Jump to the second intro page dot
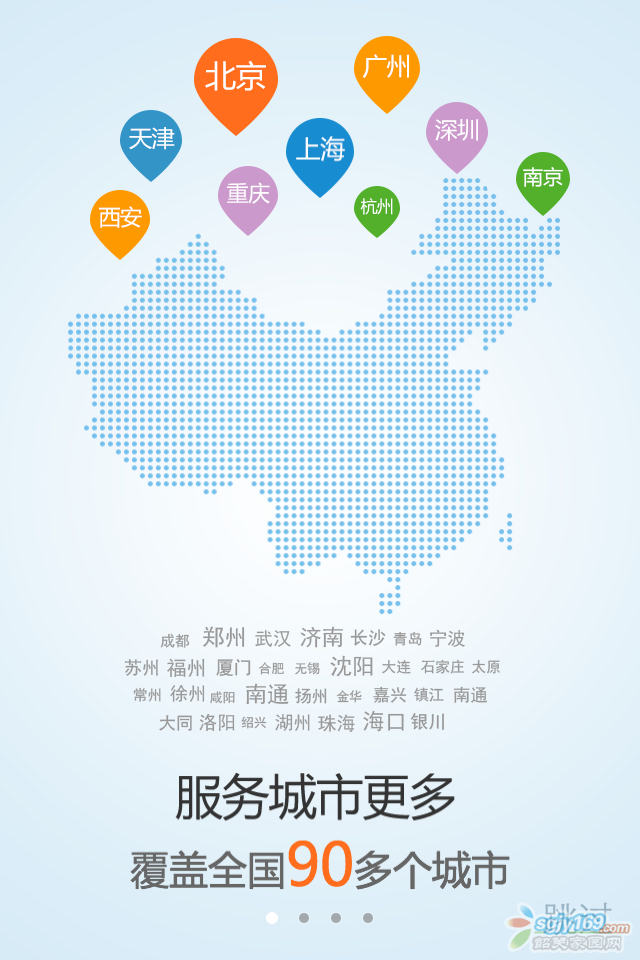Screen dimensions: 640x960 click(x=304, y=917)
